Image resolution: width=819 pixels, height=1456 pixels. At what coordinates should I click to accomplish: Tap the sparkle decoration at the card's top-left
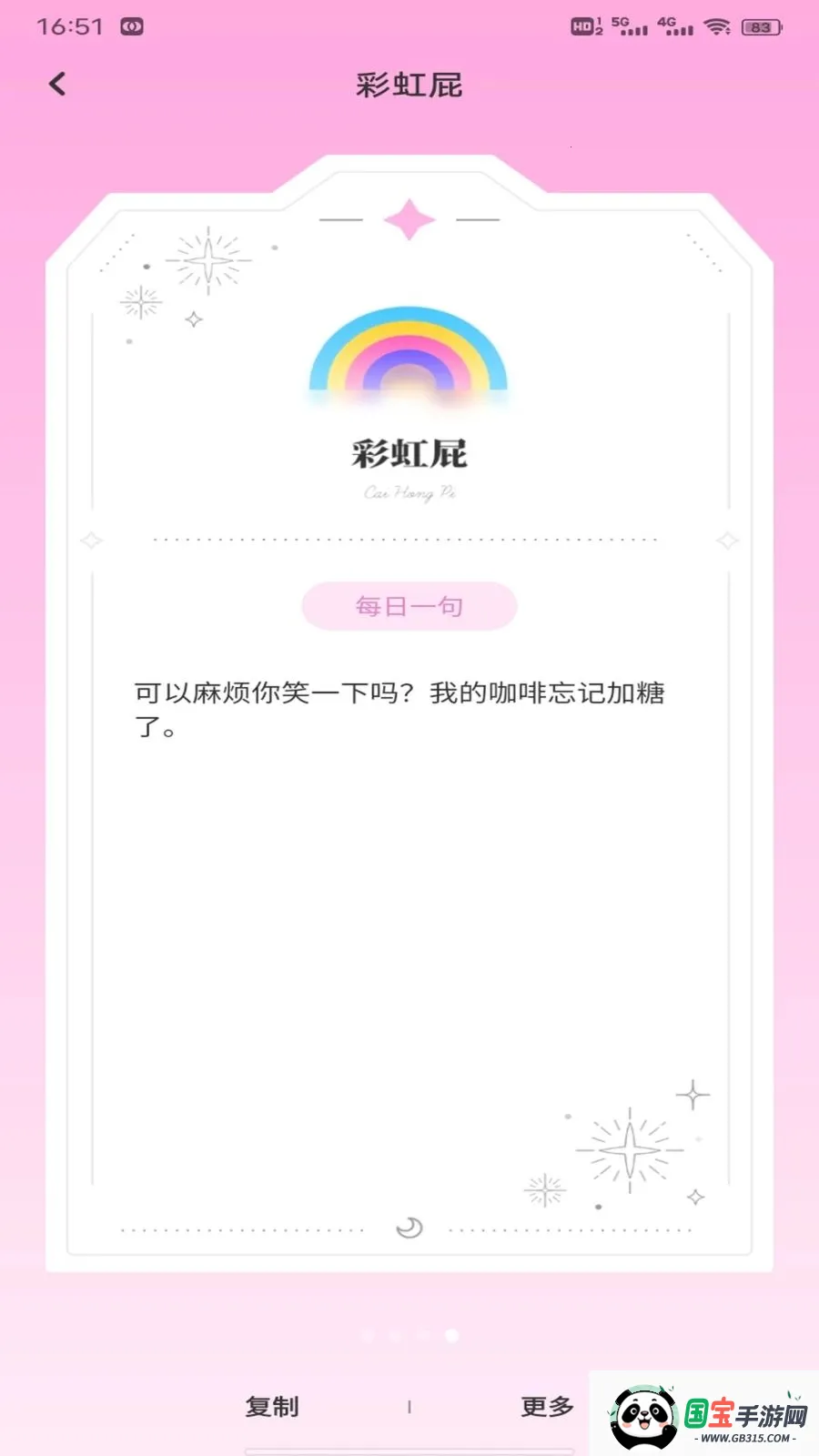click(207, 262)
